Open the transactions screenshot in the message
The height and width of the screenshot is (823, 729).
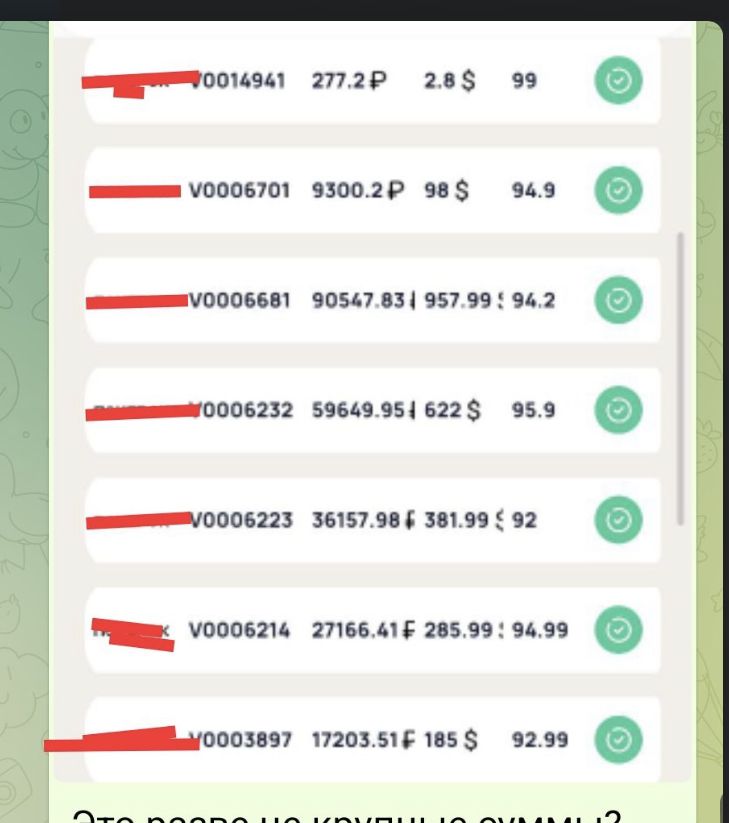point(370,400)
